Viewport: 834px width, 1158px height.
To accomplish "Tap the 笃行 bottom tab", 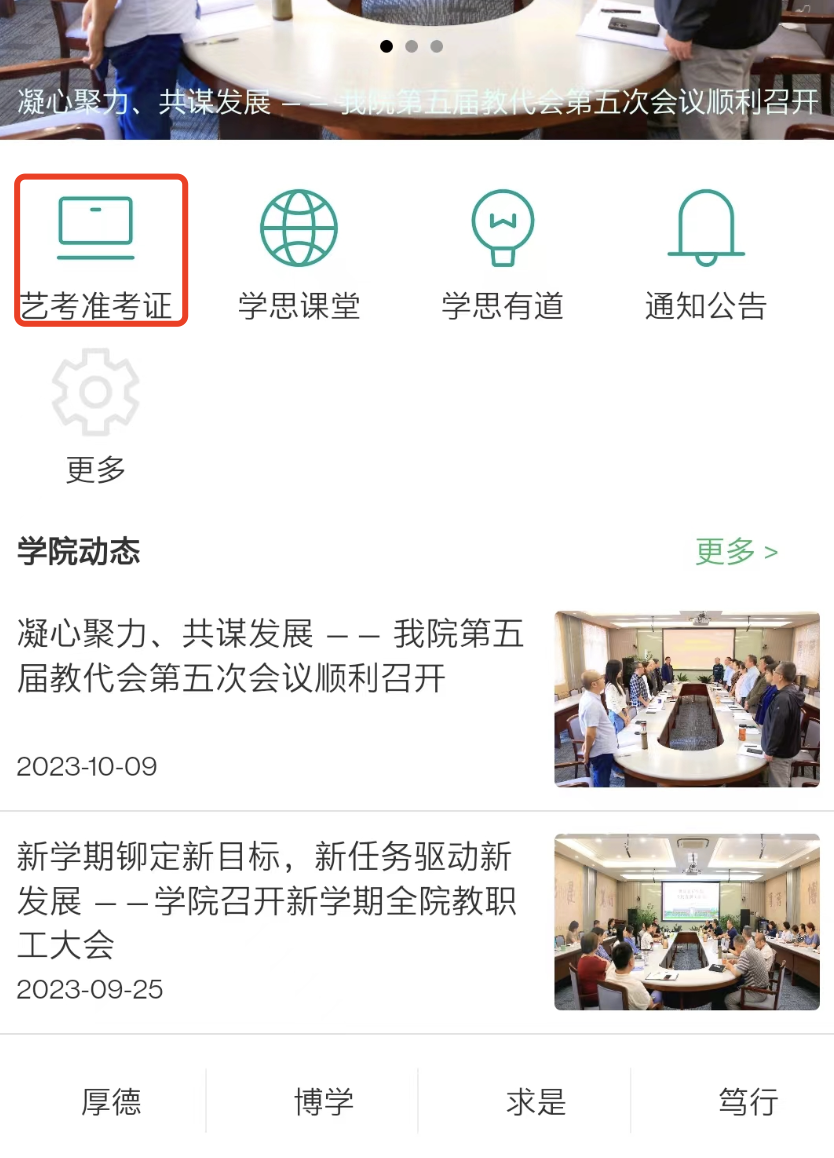I will [748, 1102].
